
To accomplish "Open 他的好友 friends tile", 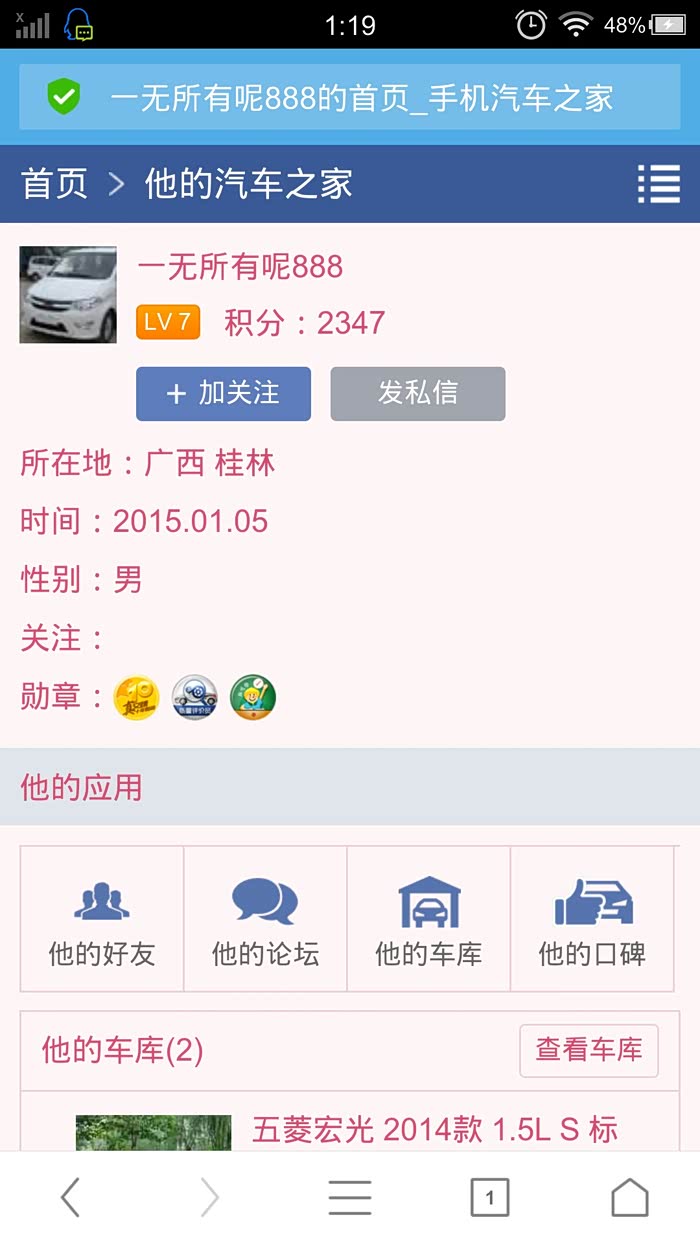I will point(102,919).
